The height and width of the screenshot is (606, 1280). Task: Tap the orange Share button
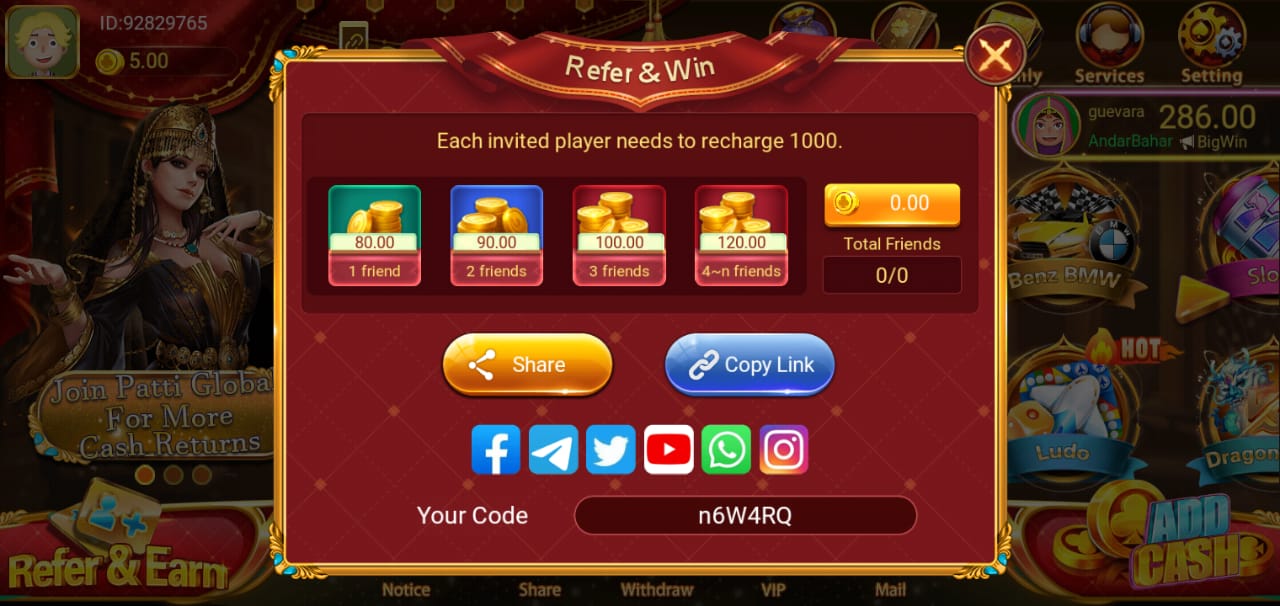point(527,365)
